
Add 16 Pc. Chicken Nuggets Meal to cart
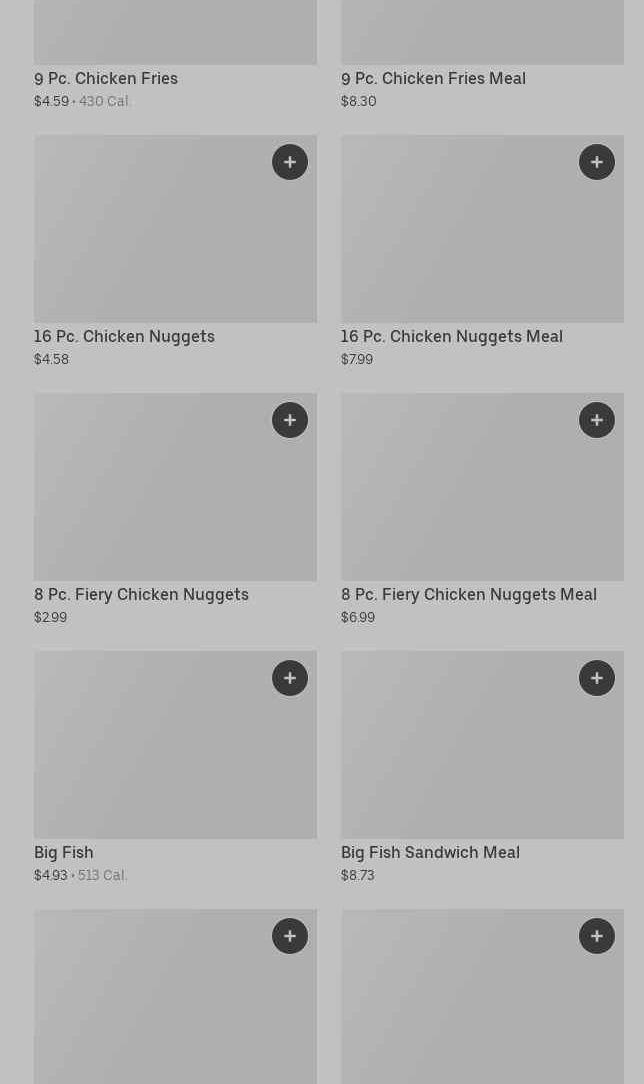click(x=597, y=162)
